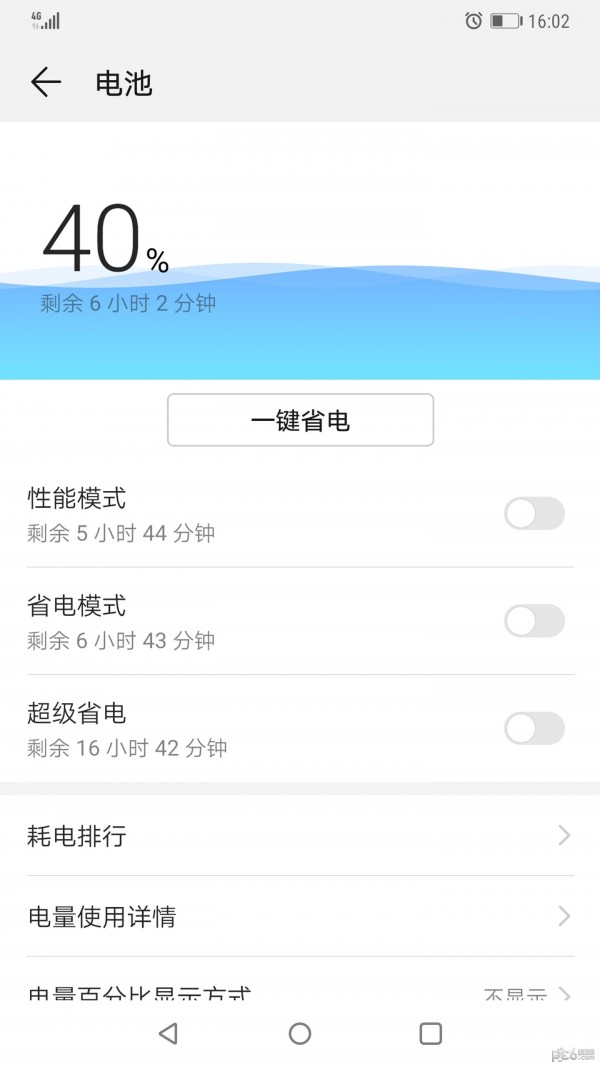Enable the 性能模式 switch
Screen dimensions: 600x1067
coord(534,514)
